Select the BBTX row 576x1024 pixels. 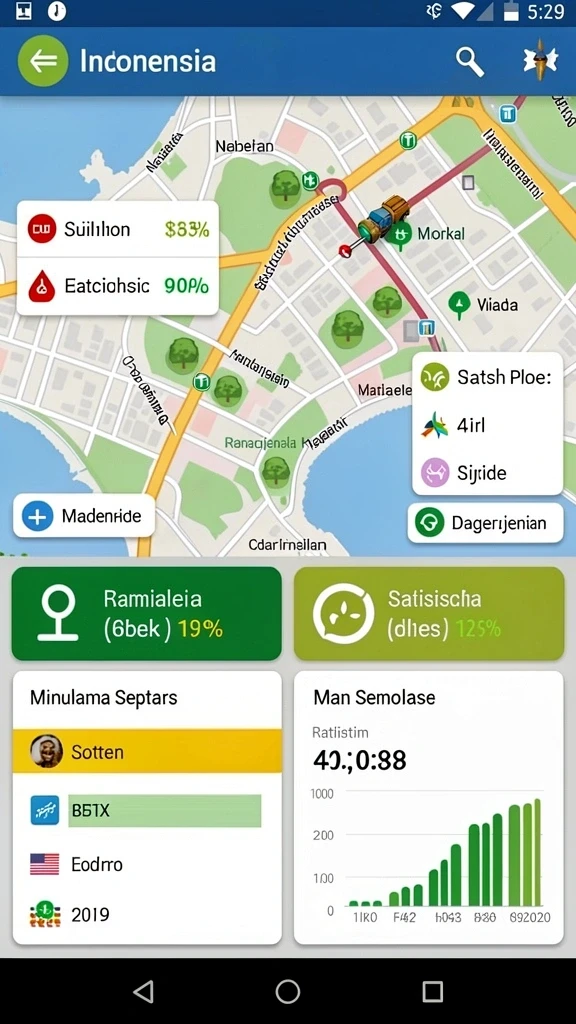coord(147,810)
